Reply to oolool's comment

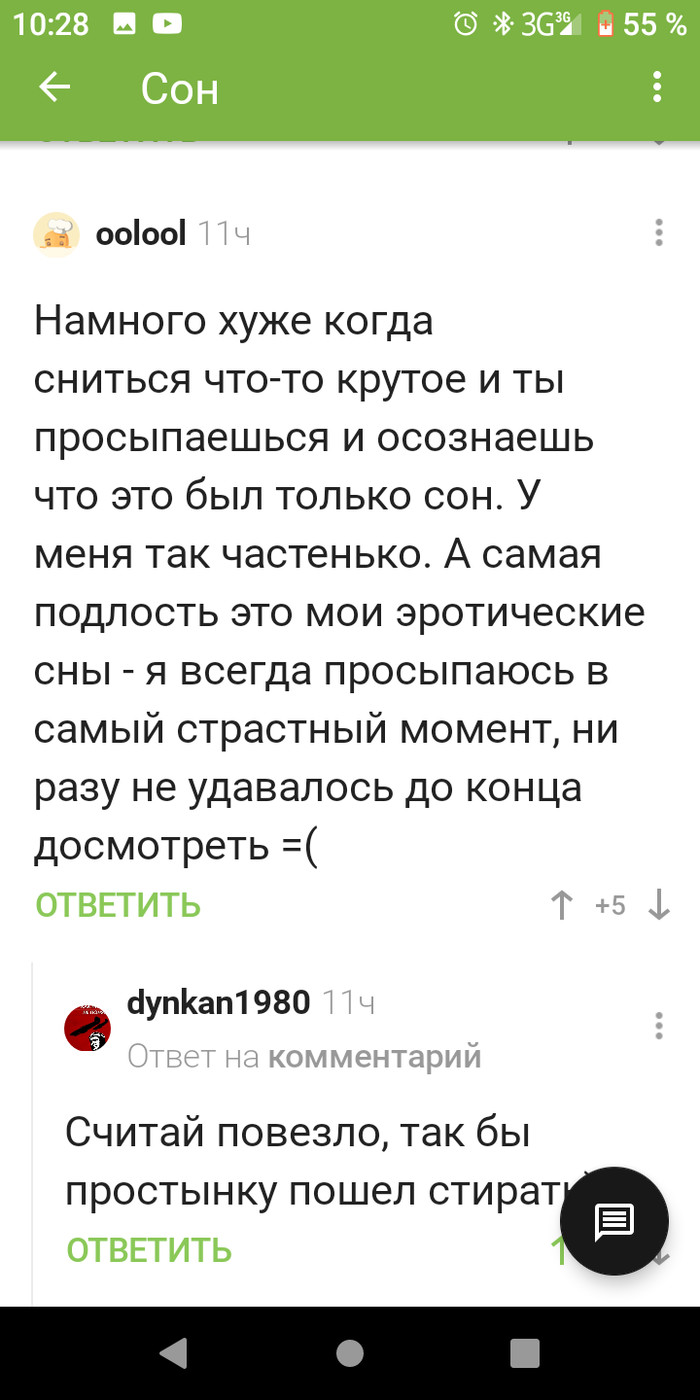tap(118, 906)
